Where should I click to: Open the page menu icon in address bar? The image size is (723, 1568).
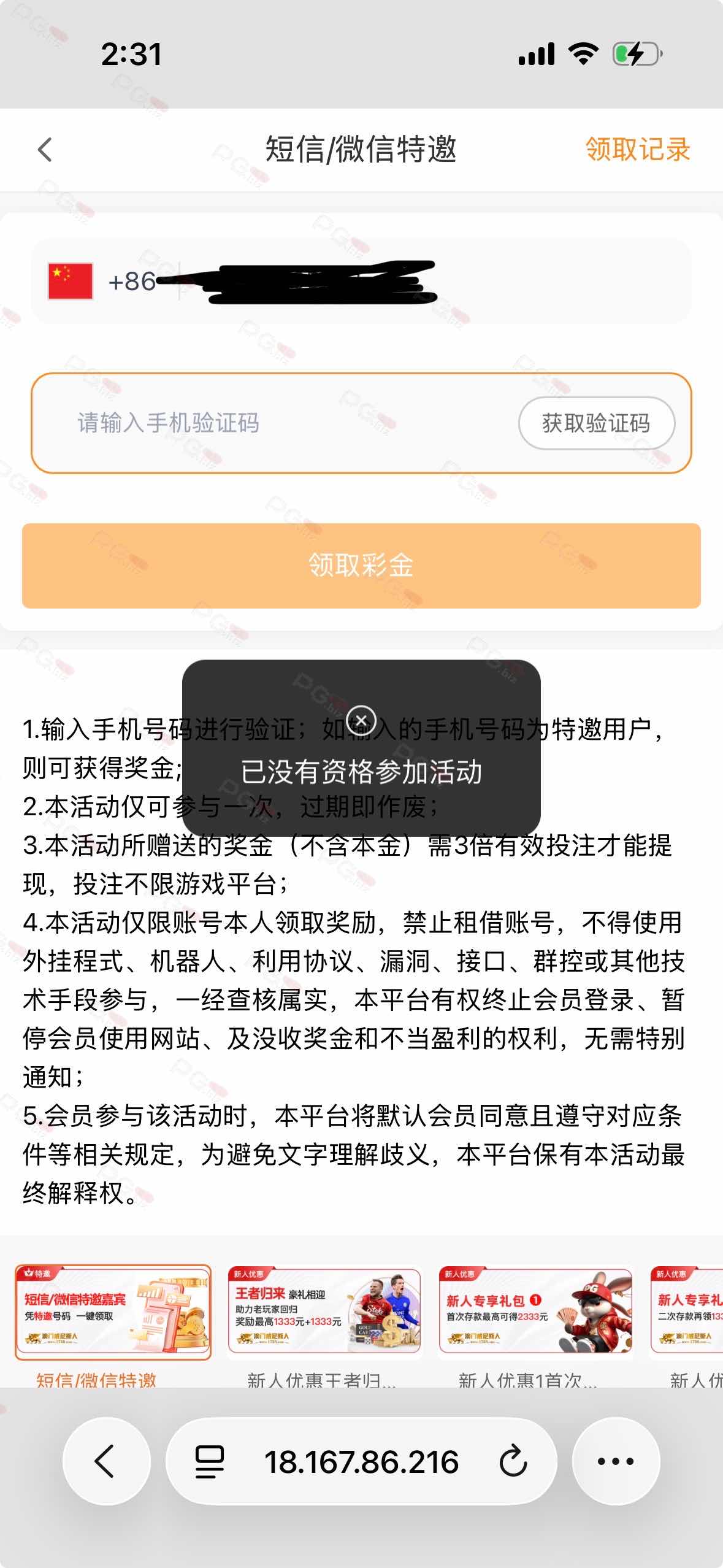point(209,1461)
